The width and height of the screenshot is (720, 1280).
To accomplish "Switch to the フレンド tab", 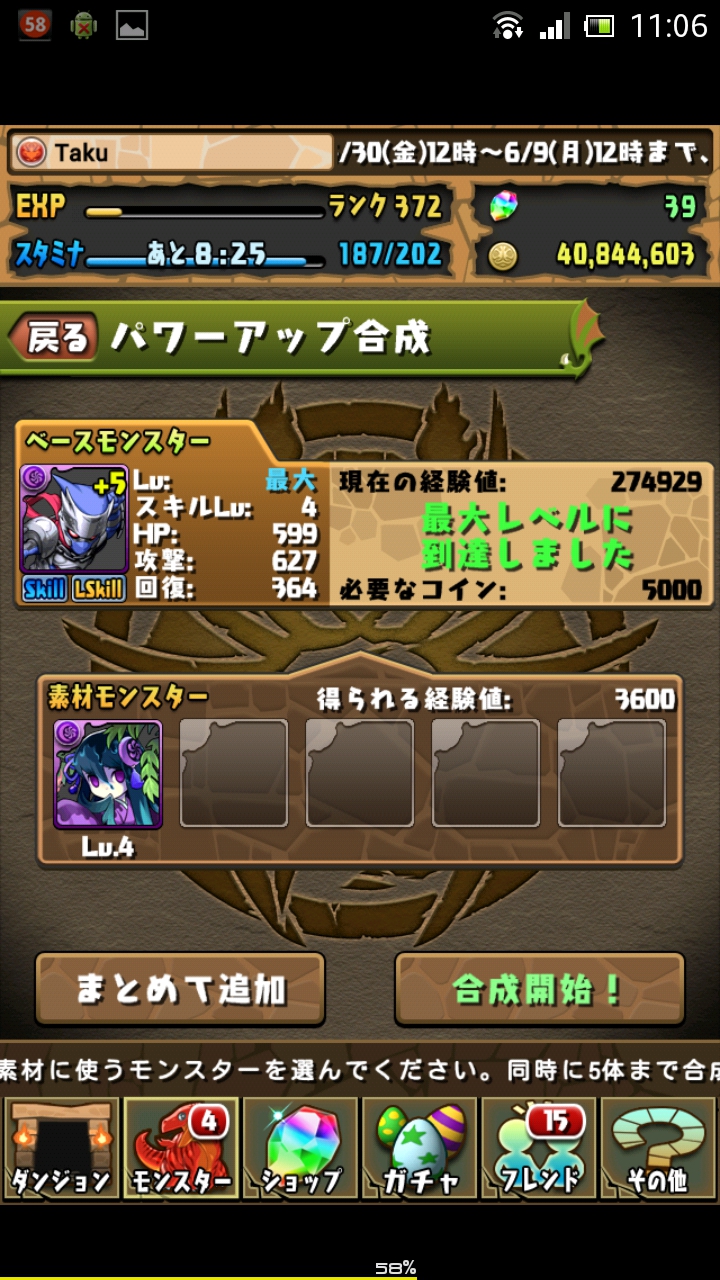I will pos(539,1149).
